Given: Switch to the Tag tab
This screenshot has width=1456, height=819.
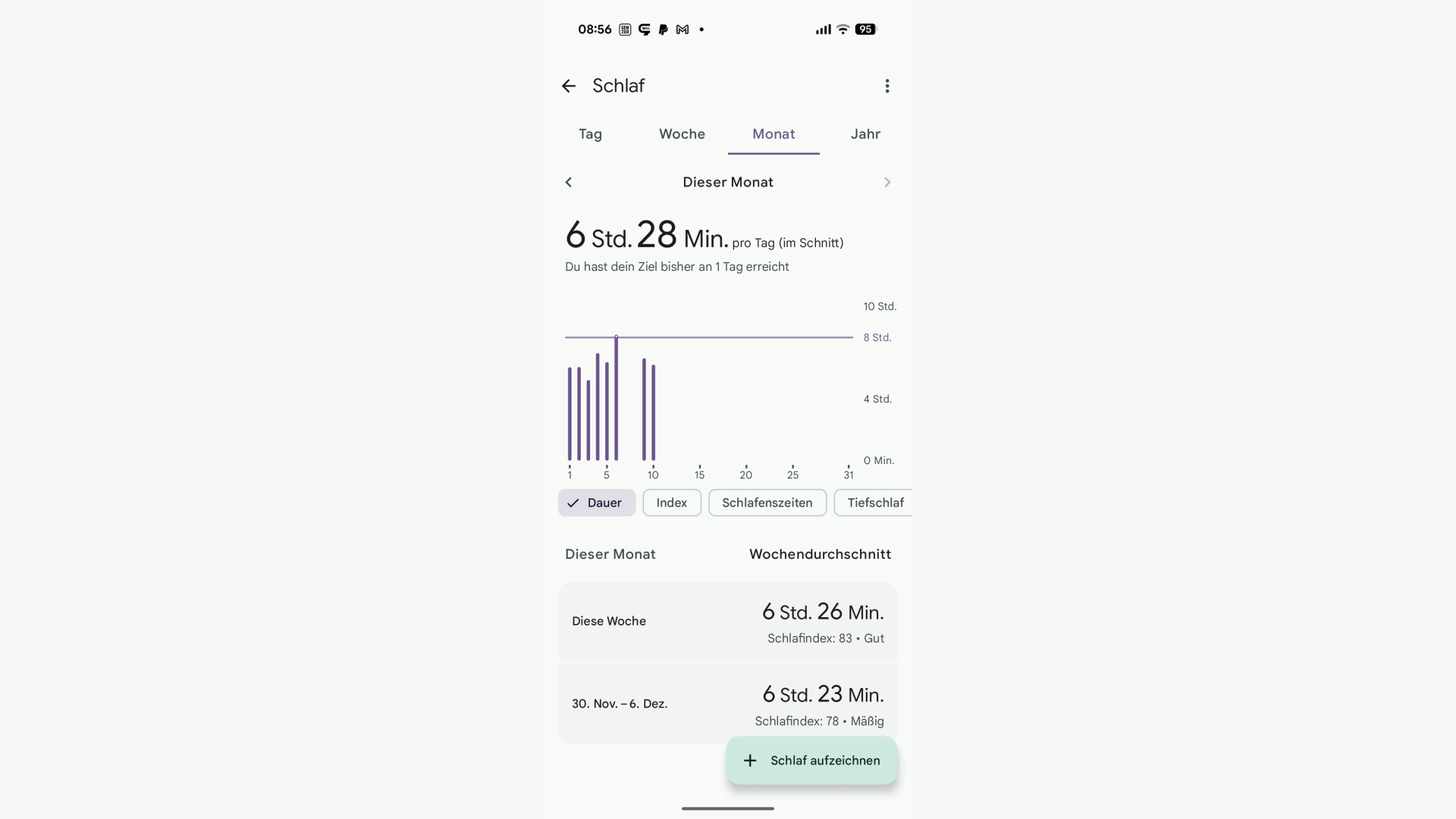Looking at the screenshot, I should [590, 134].
